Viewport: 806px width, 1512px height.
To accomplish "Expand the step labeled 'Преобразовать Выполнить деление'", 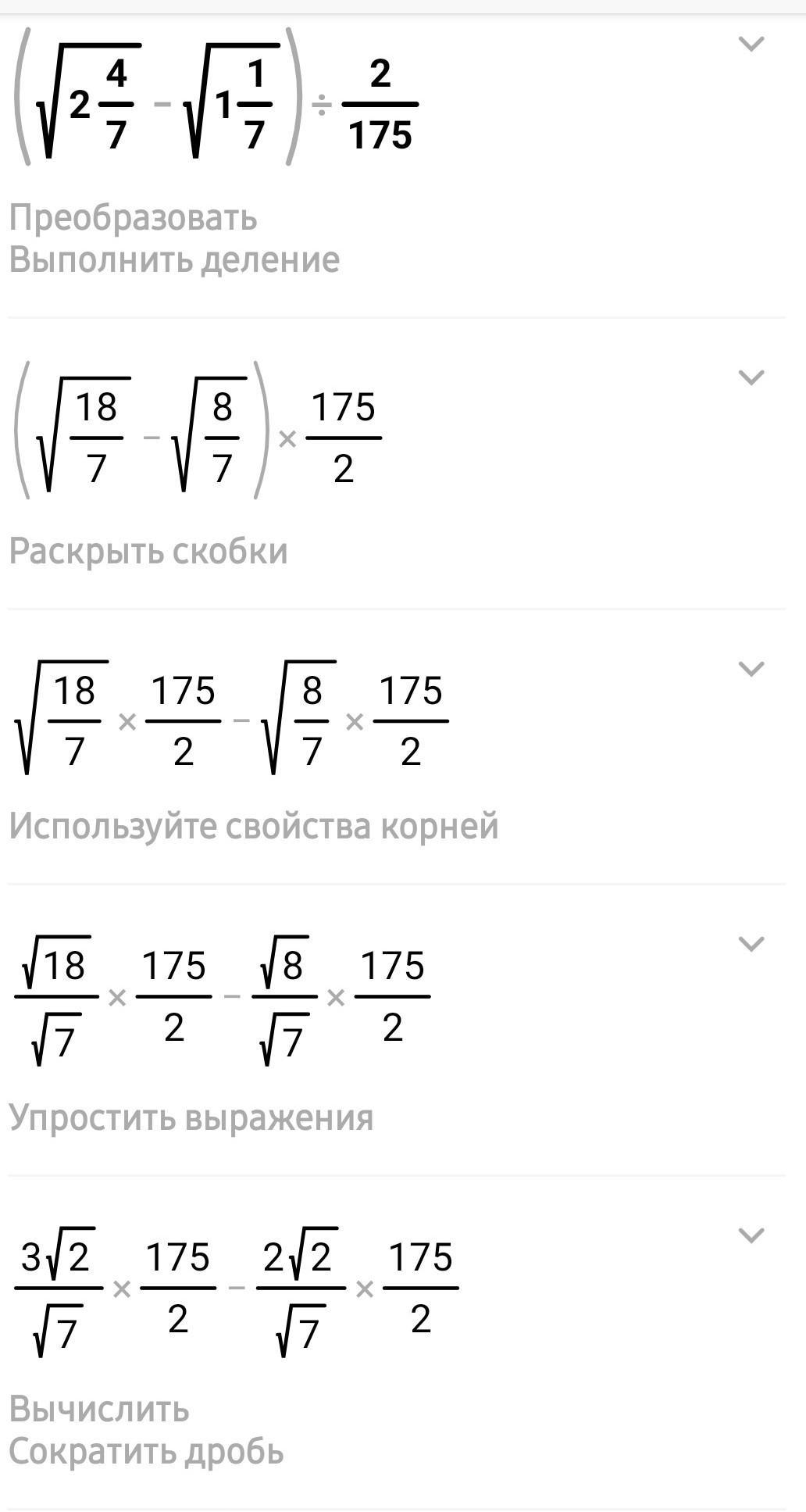I will tap(751, 45).
